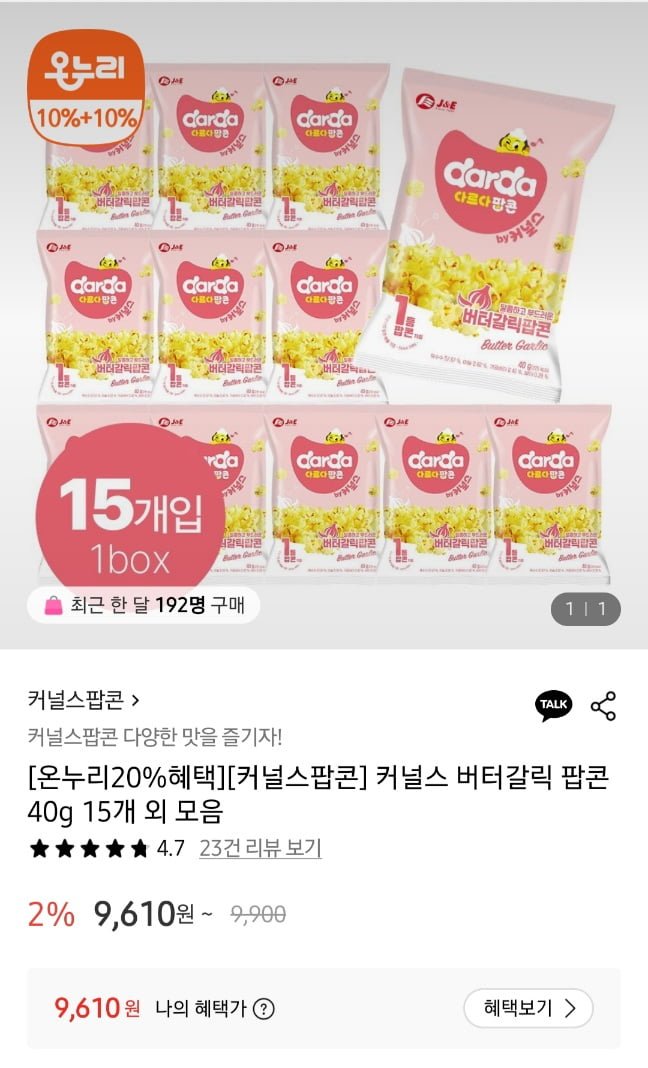This screenshot has height=1068, width=648.
Task: Tap the 혜택보기 button
Action: coord(528,1008)
